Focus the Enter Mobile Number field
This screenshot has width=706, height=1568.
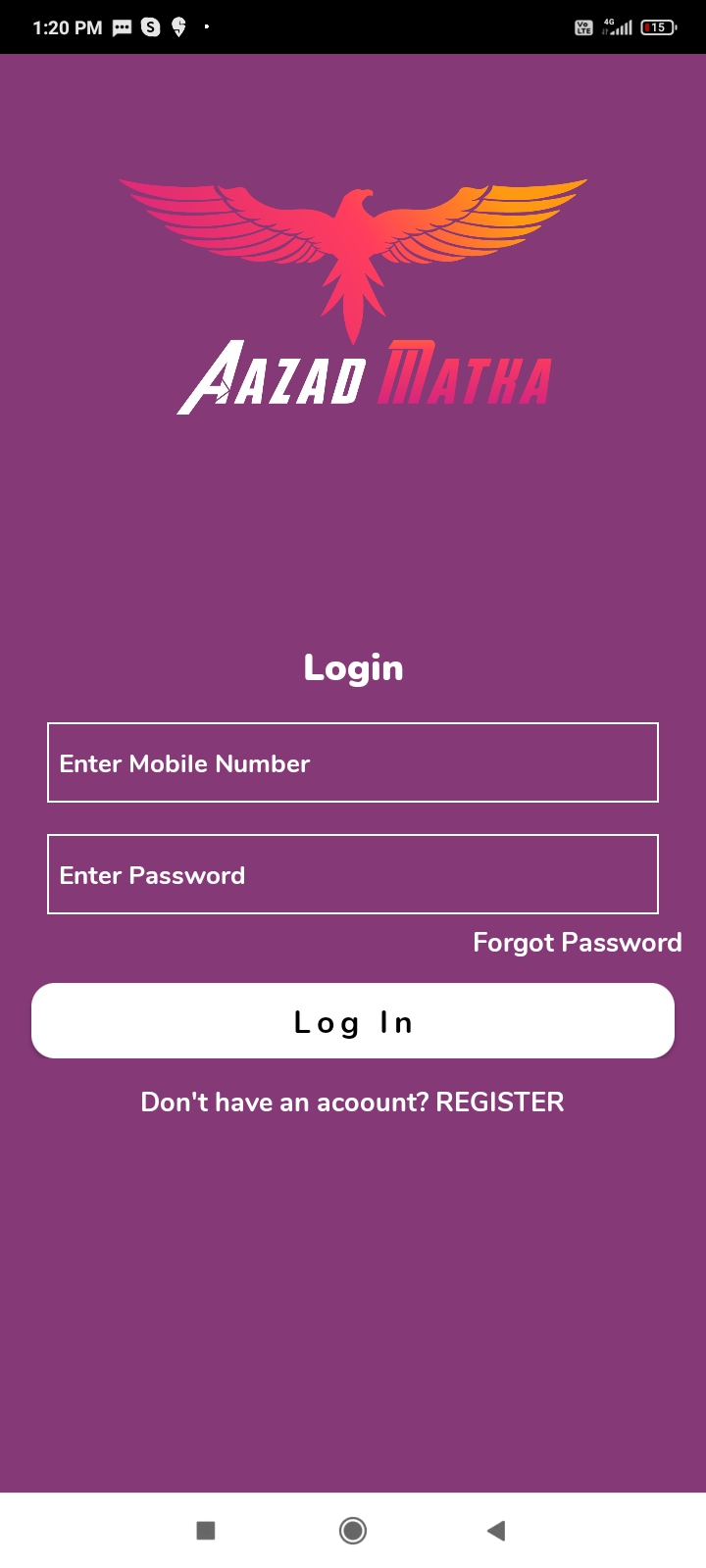353,762
